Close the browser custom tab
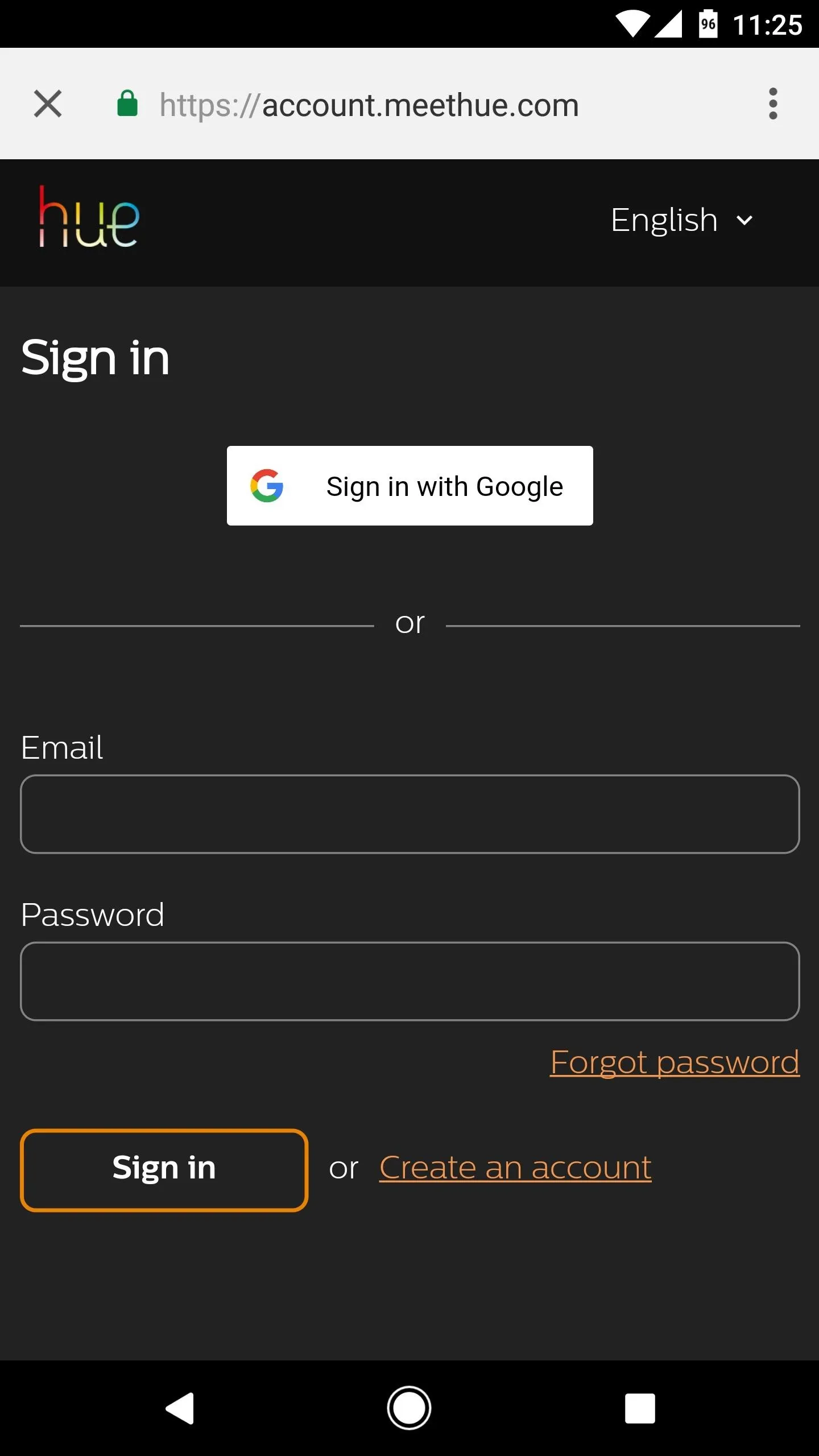819x1456 pixels. [48, 104]
